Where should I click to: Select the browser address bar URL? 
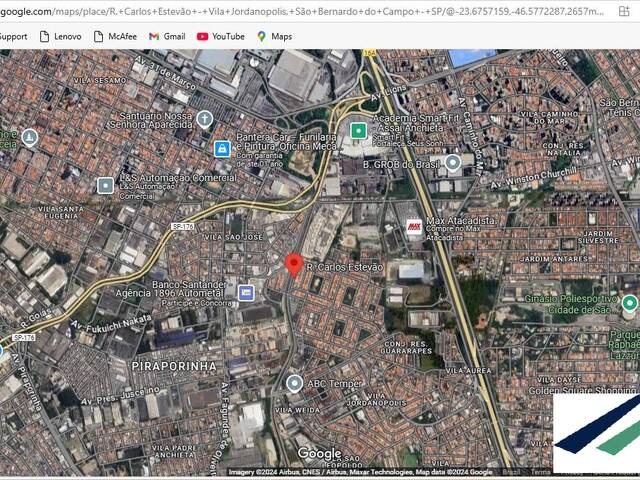300,11
